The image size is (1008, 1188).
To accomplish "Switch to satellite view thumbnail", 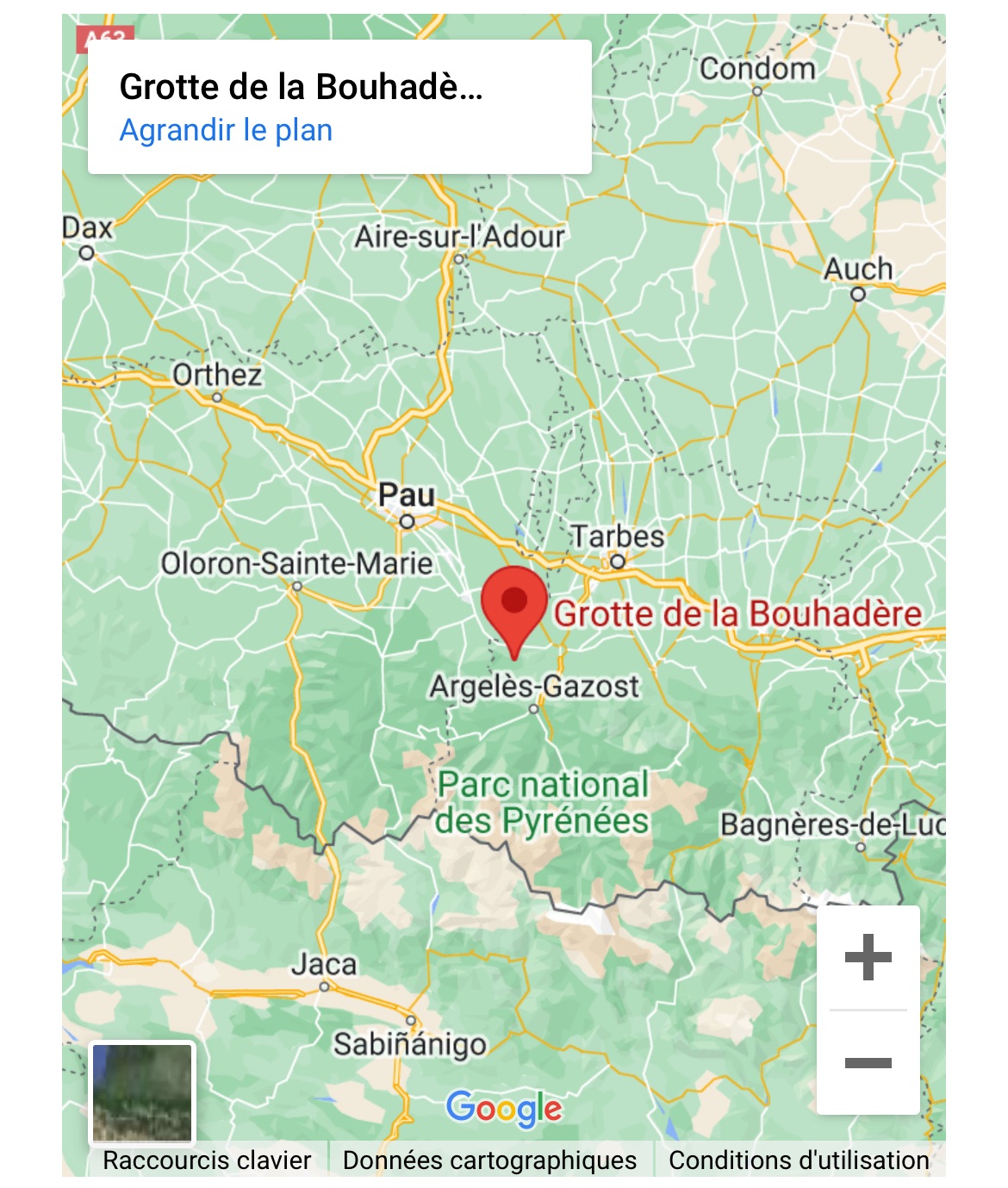I will [143, 1093].
